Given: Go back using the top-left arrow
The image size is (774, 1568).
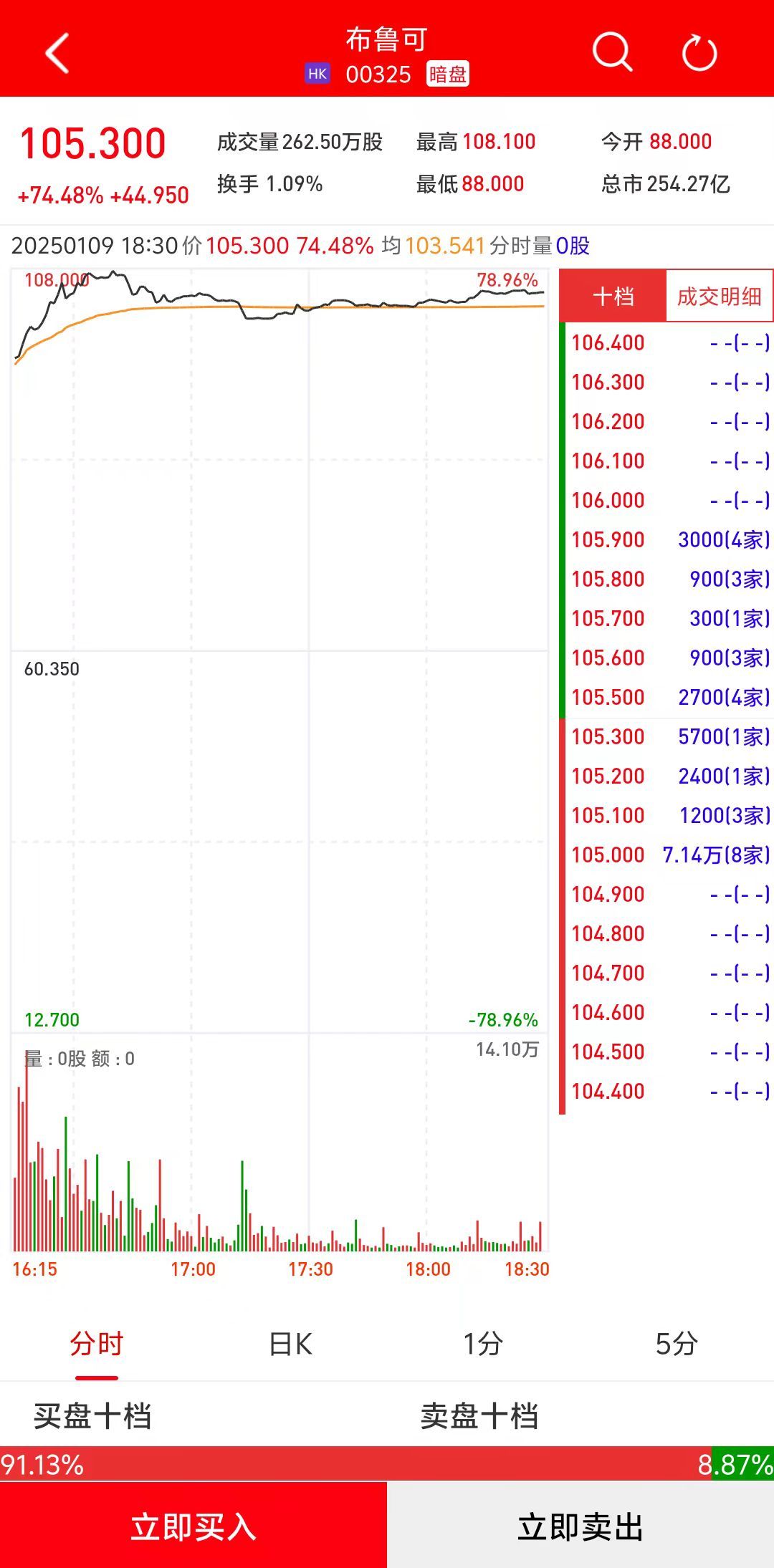Looking at the screenshot, I should (x=57, y=53).
